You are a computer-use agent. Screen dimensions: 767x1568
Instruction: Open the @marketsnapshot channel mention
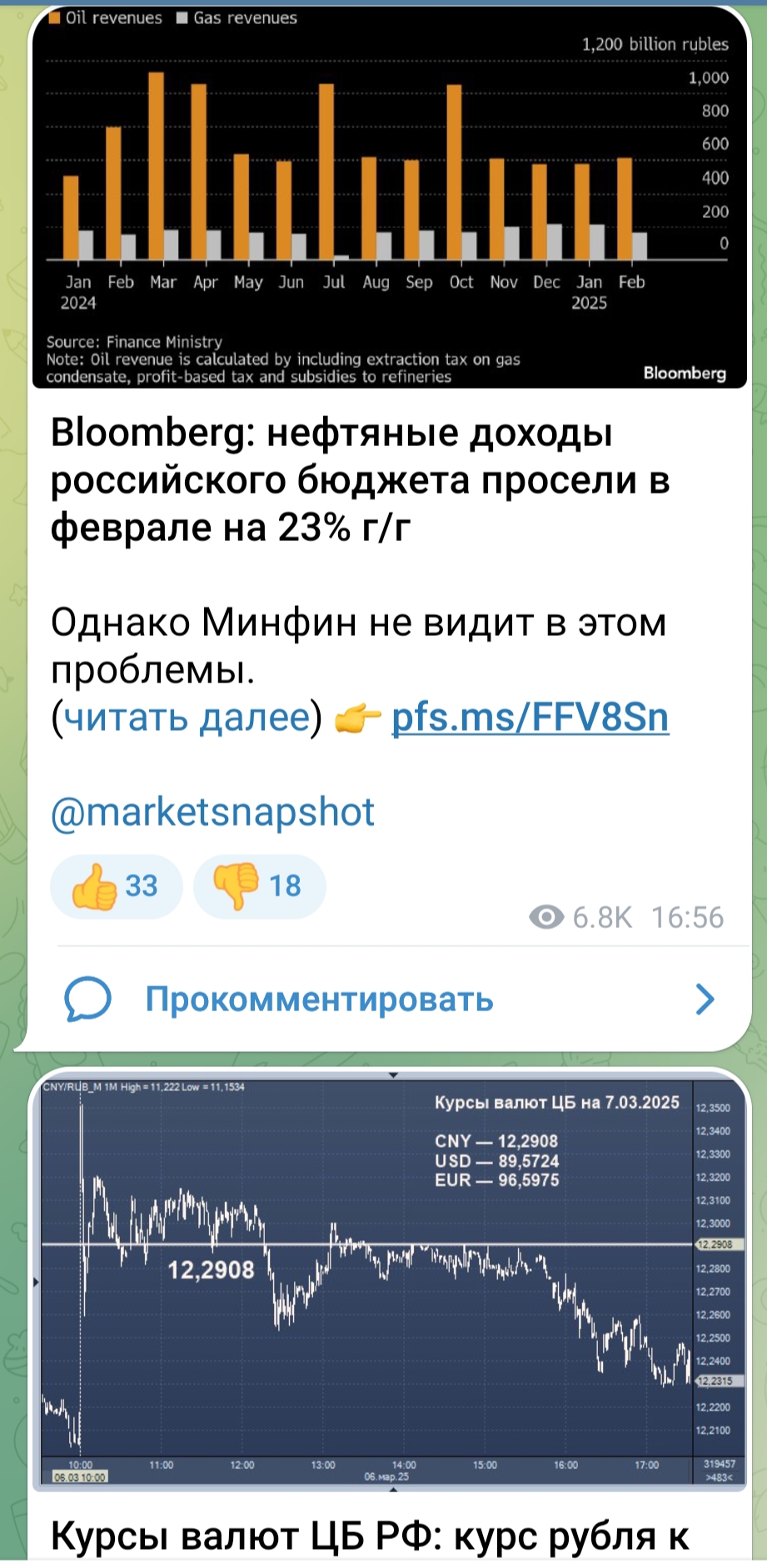[212, 811]
